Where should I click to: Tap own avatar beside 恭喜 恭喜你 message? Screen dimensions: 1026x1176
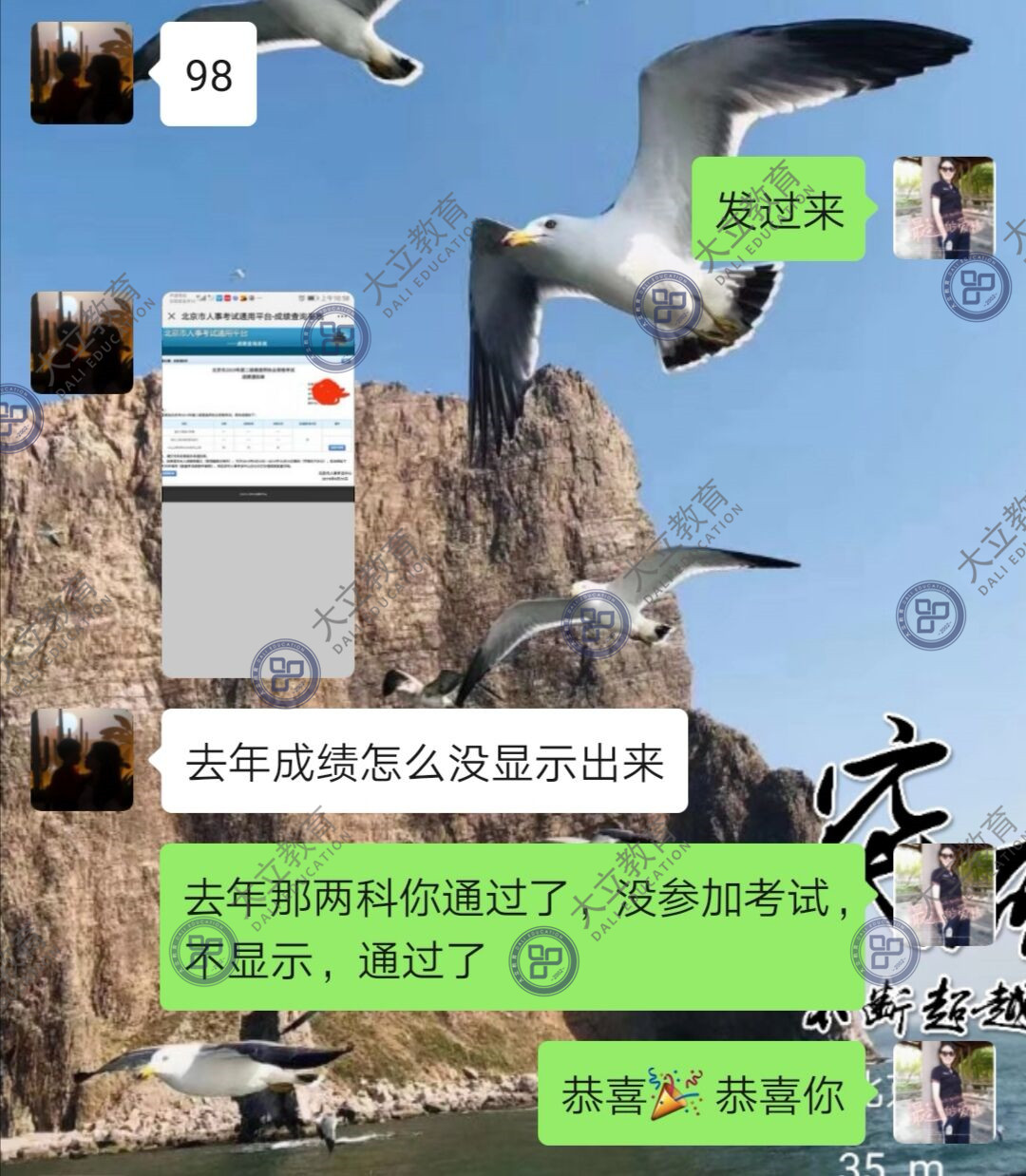point(943,1091)
